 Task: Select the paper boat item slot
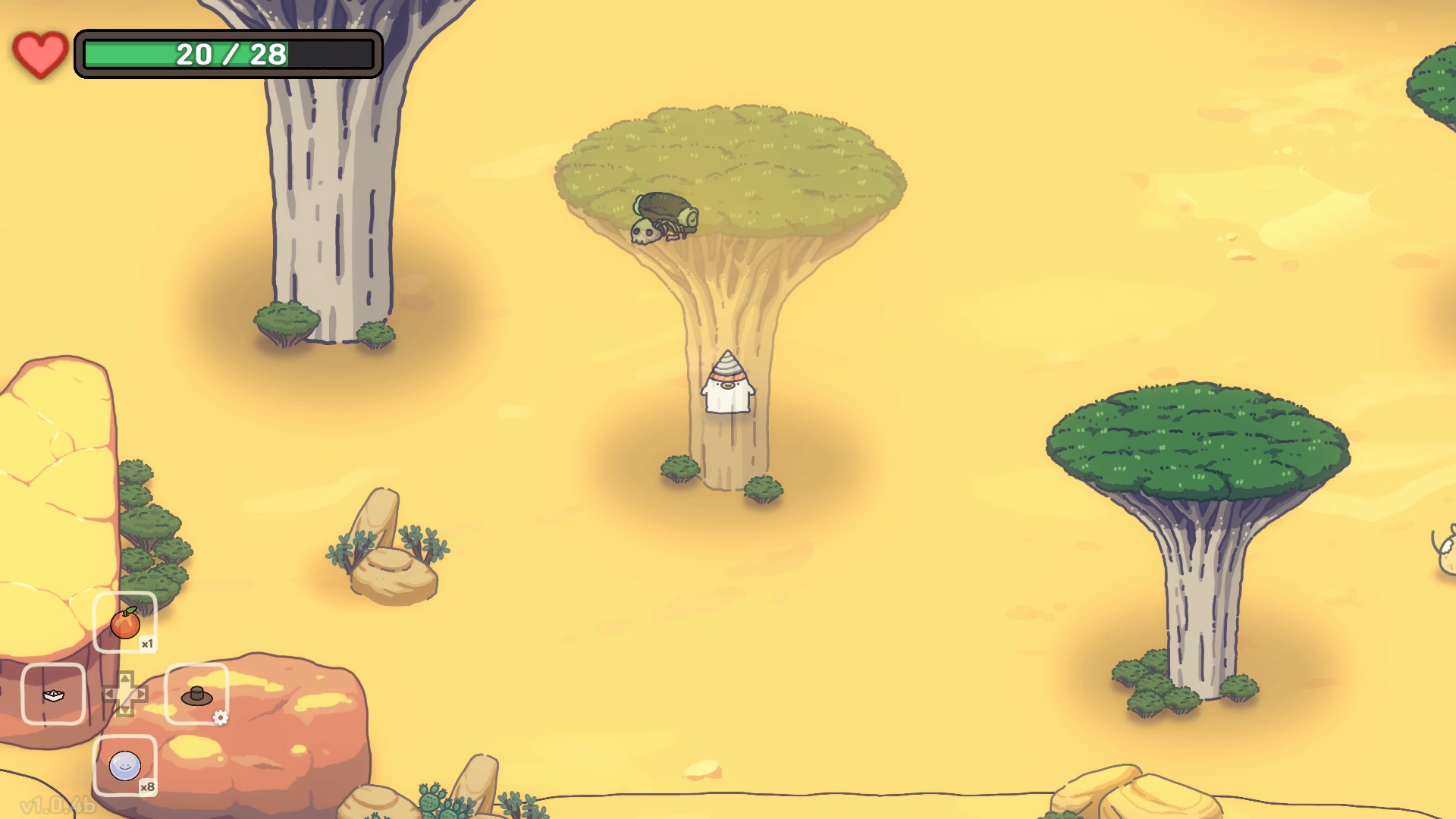(53, 694)
